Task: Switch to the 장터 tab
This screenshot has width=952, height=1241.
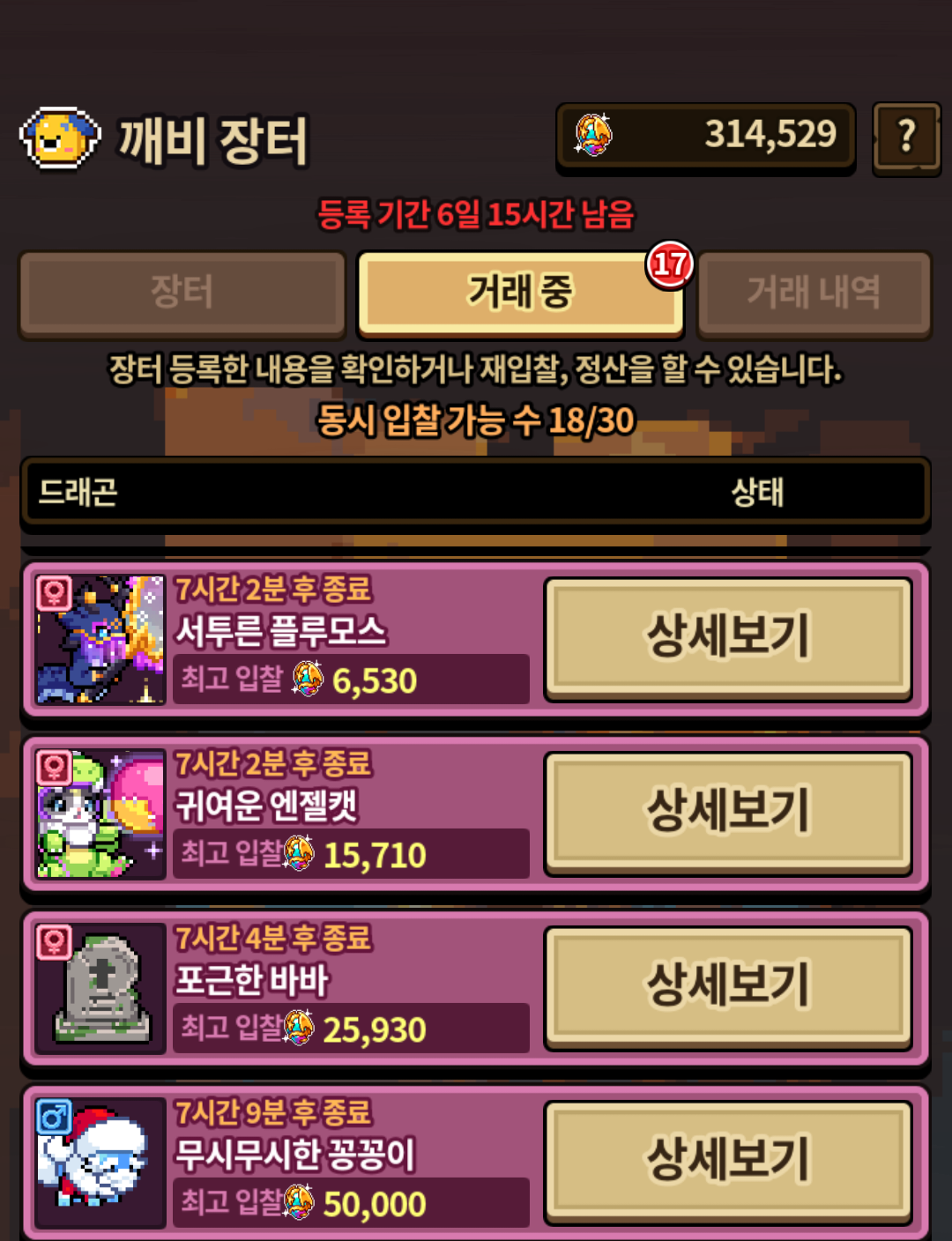Action: 182,294
